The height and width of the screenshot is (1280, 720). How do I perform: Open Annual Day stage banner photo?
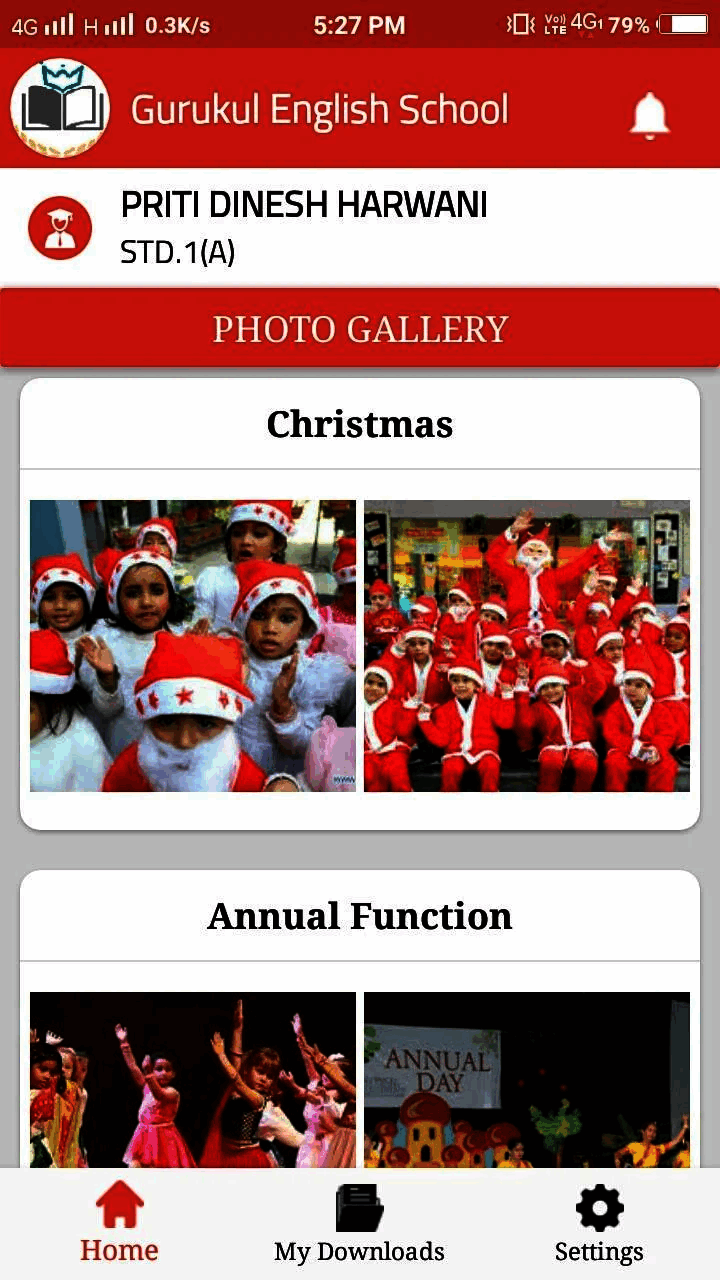[x=527, y=1080]
